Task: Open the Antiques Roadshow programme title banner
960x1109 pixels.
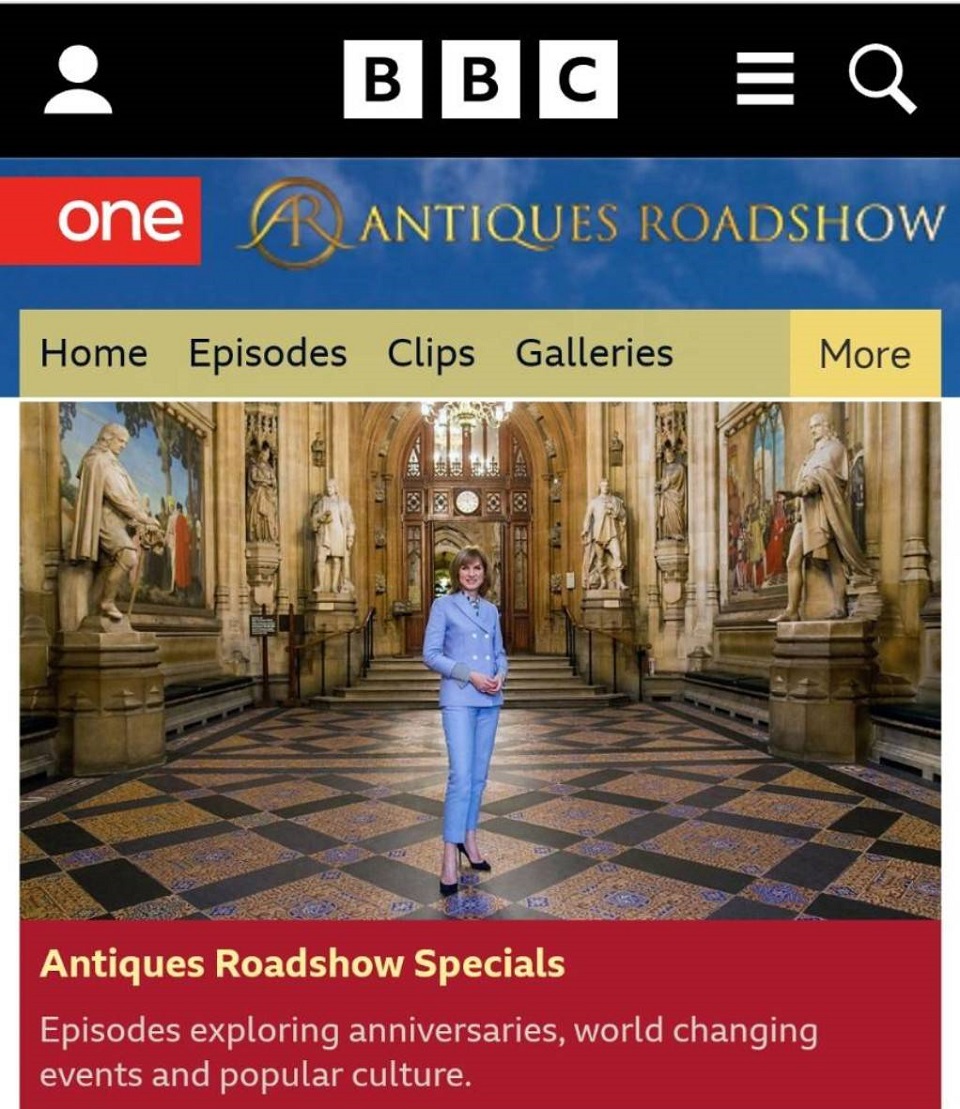Action: click(x=590, y=223)
